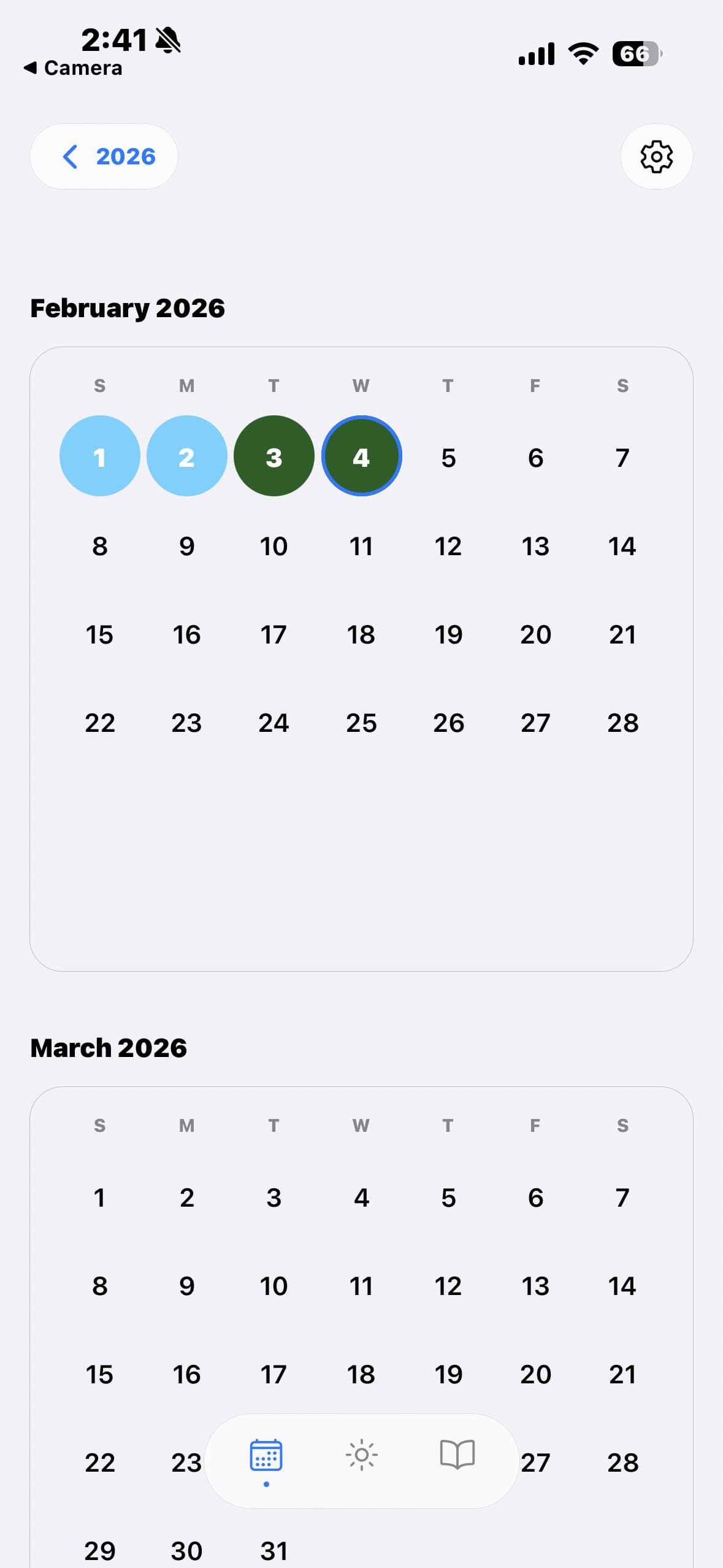723x1568 pixels.
Task: Tap the battery indicator showing 66
Action: pyautogui.click(x=636, y=53)
